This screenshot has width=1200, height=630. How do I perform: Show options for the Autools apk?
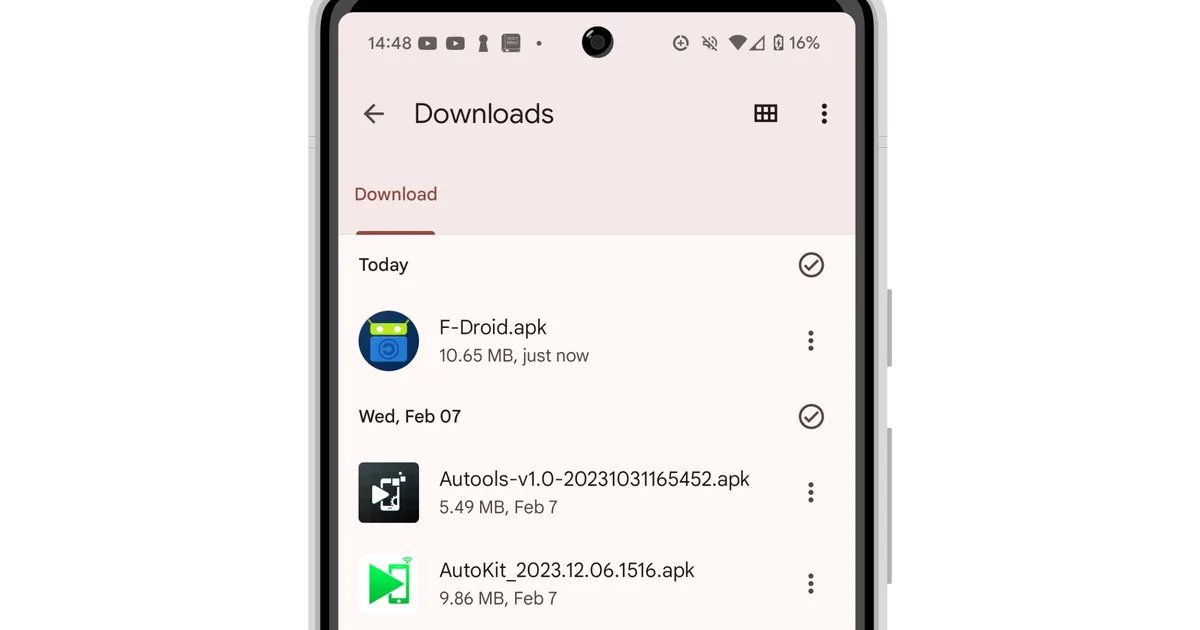click(811, 492)
